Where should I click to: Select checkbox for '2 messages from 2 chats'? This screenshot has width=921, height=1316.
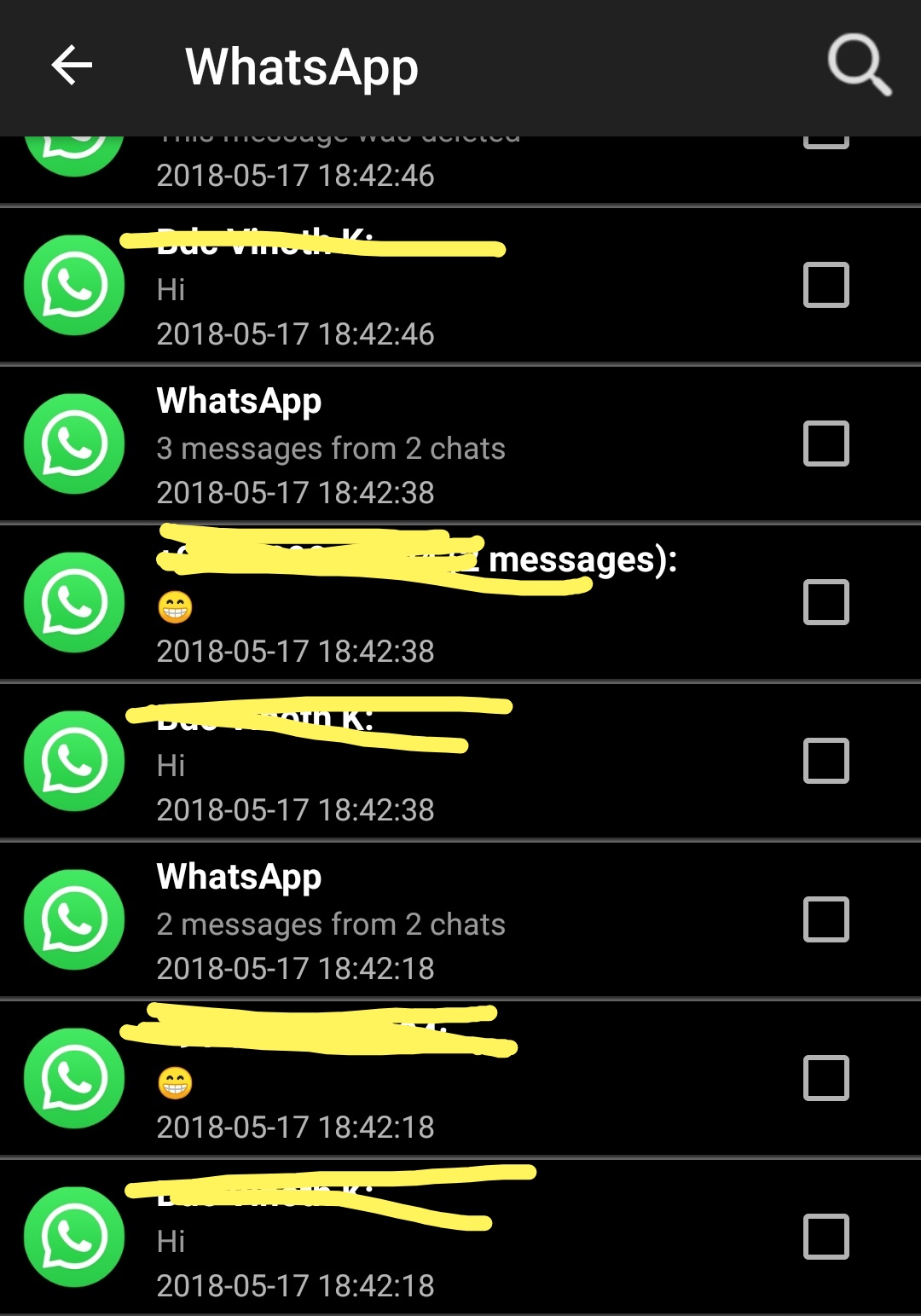coord(825,919)
